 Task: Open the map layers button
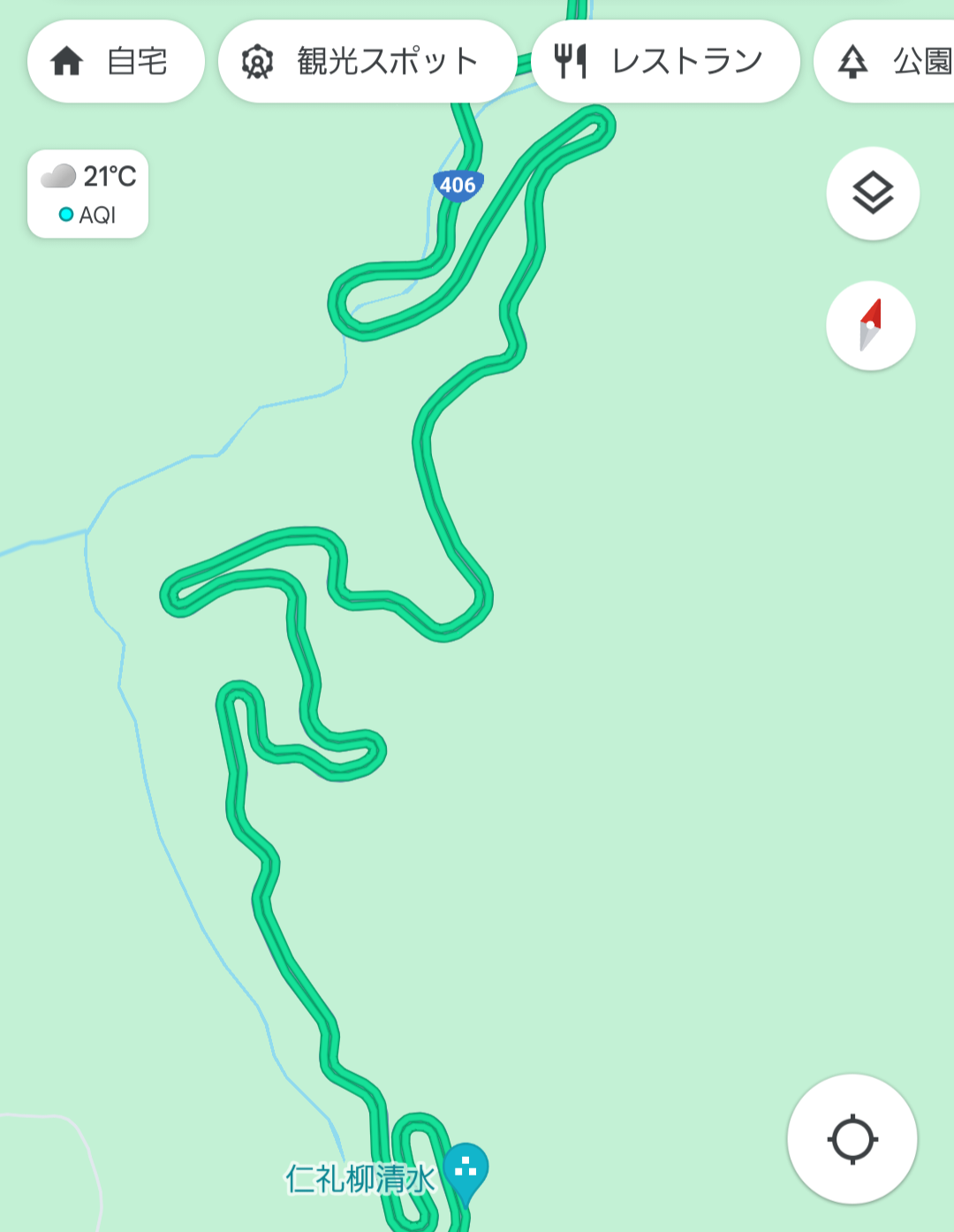[x=873, y=194]
